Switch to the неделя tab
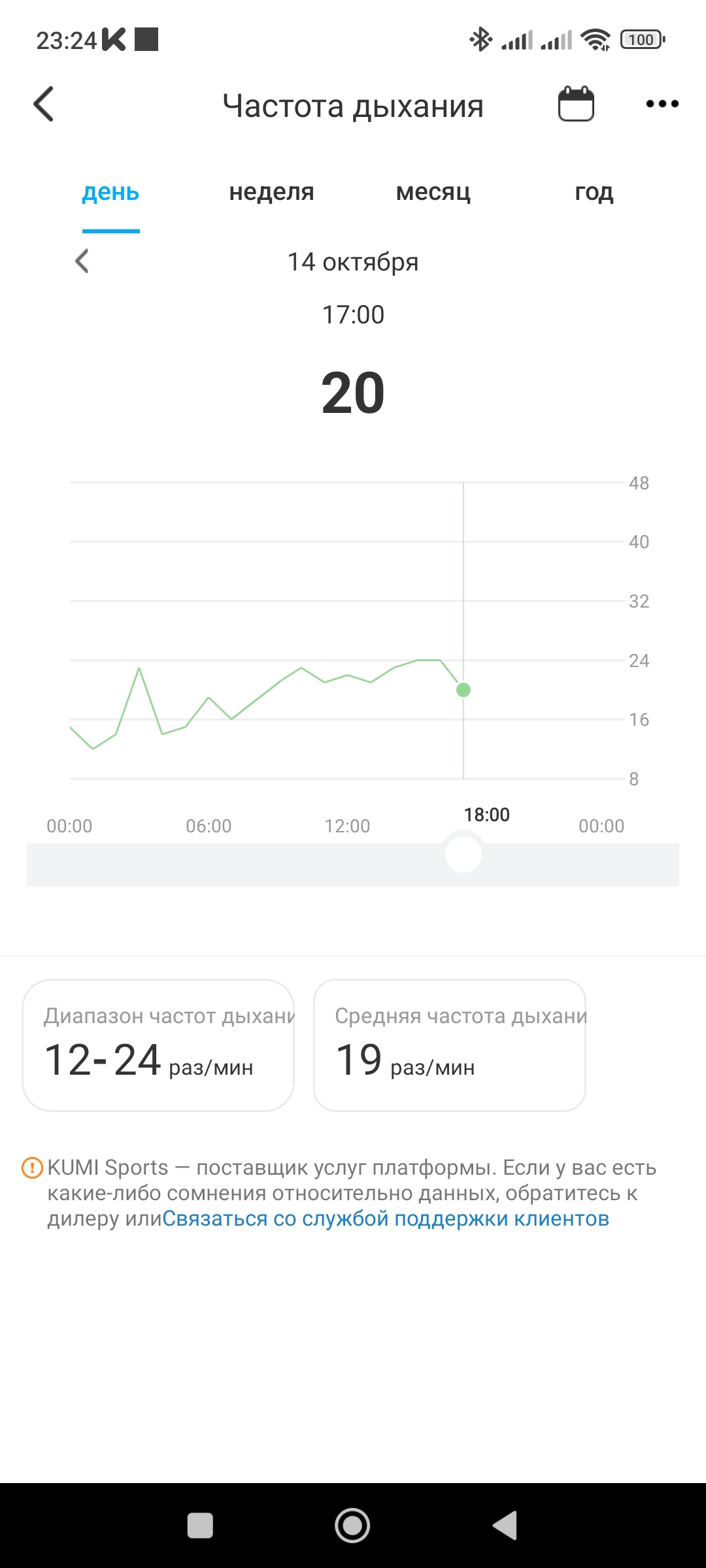This screenshot has width=706, height=1568. pos(271,192)
